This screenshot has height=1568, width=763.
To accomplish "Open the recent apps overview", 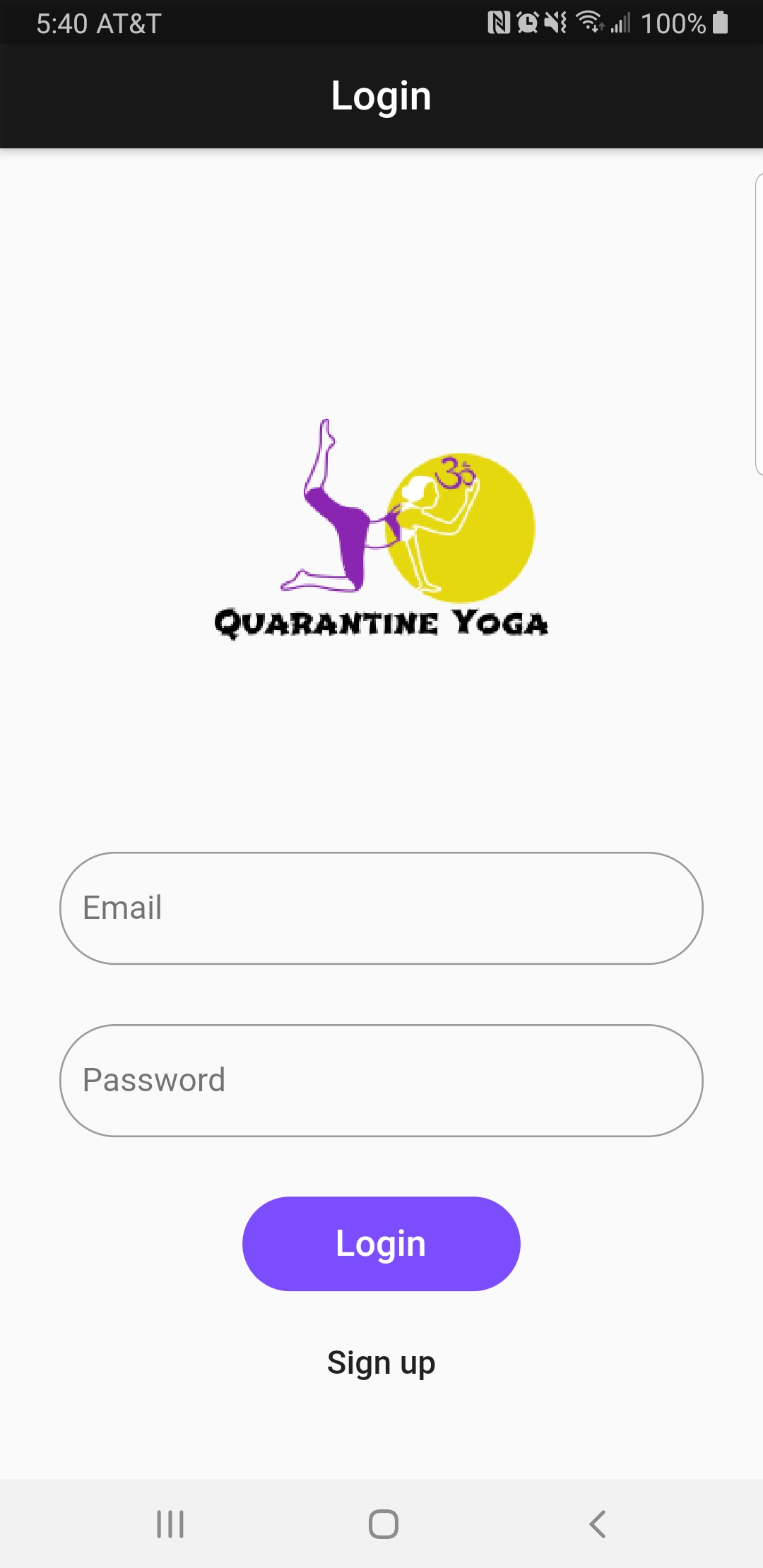I will pos(170,1524).
